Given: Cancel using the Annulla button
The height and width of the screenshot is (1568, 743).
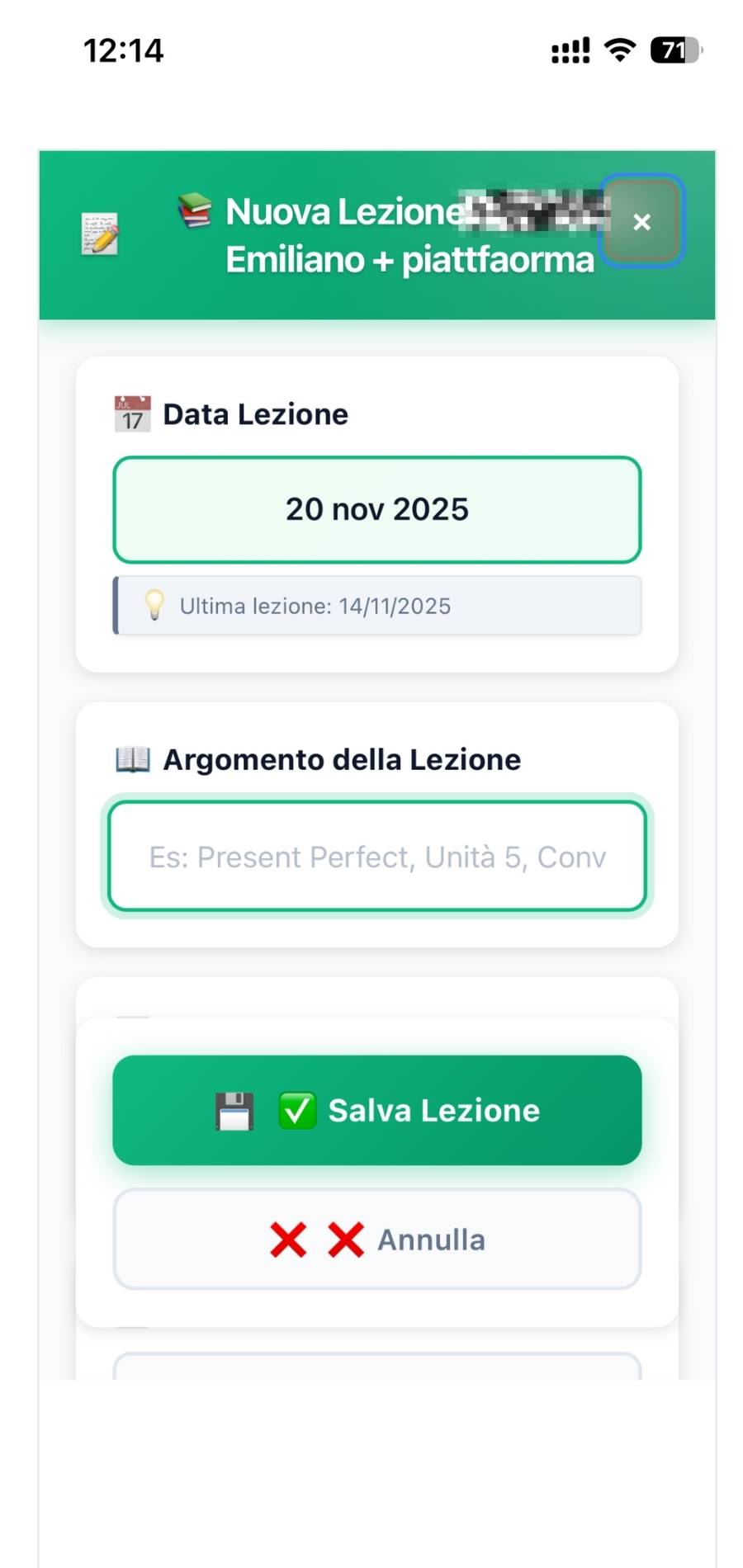Looking at the screenshot, I should [x=376, y=1239].
